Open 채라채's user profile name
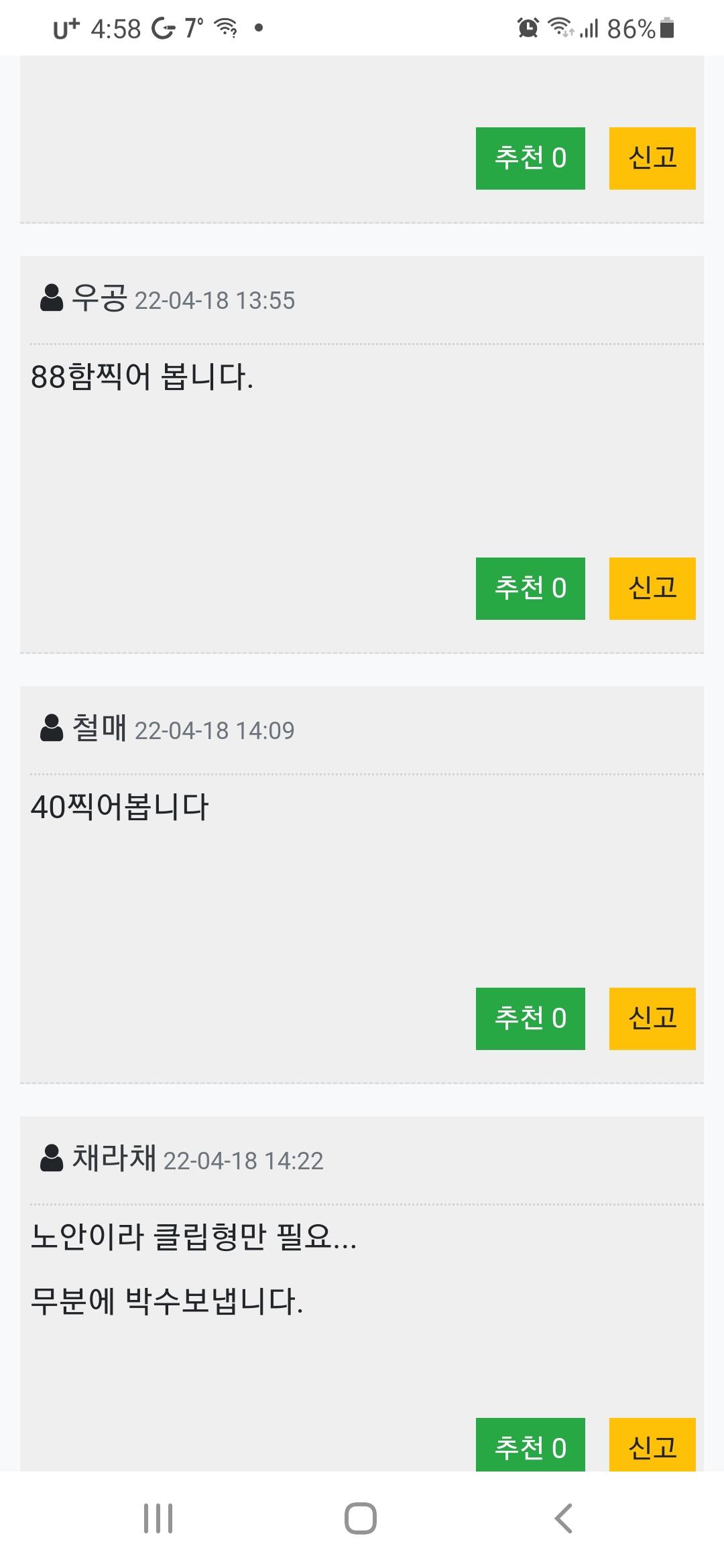 coord(114,1159)
